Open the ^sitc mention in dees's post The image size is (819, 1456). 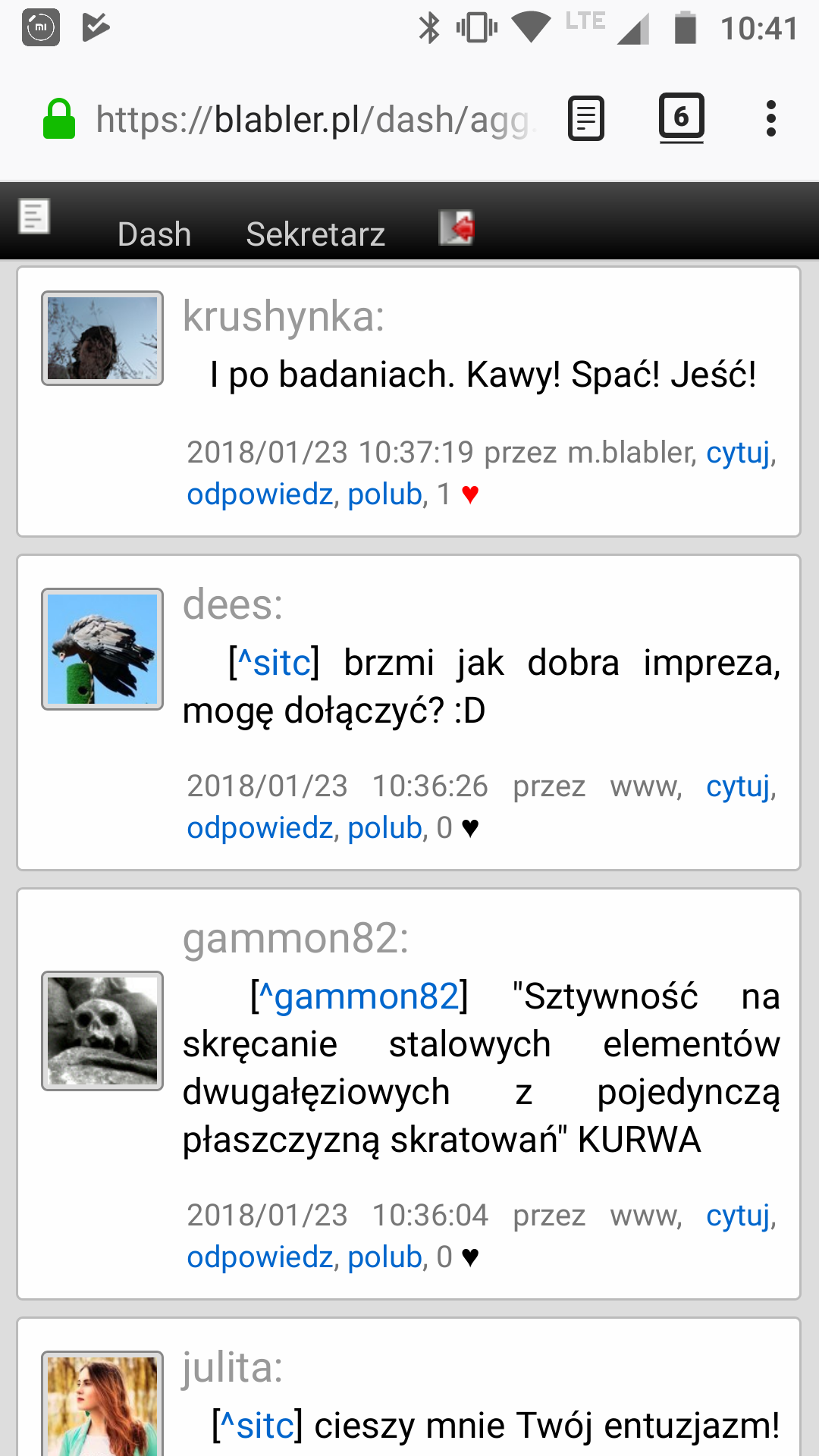(274, 663)
